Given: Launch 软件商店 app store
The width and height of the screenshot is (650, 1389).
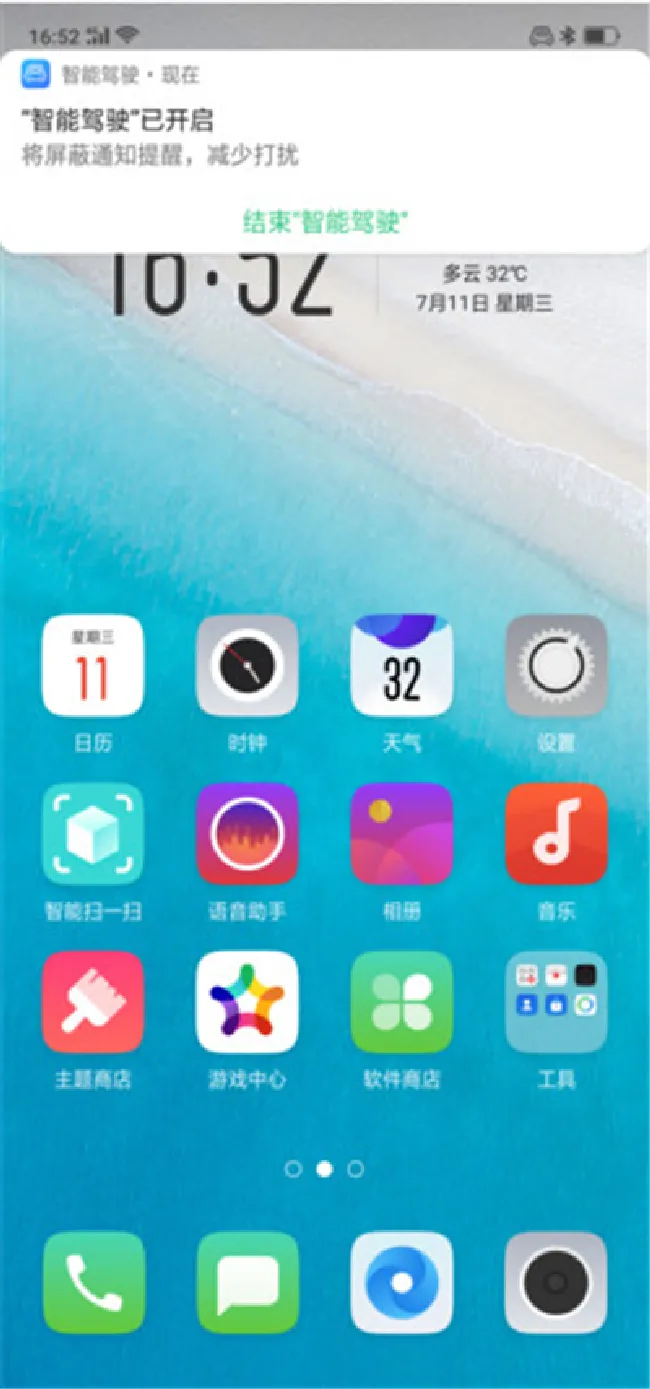Looking at the screenshot, I should coord(402,1002).
